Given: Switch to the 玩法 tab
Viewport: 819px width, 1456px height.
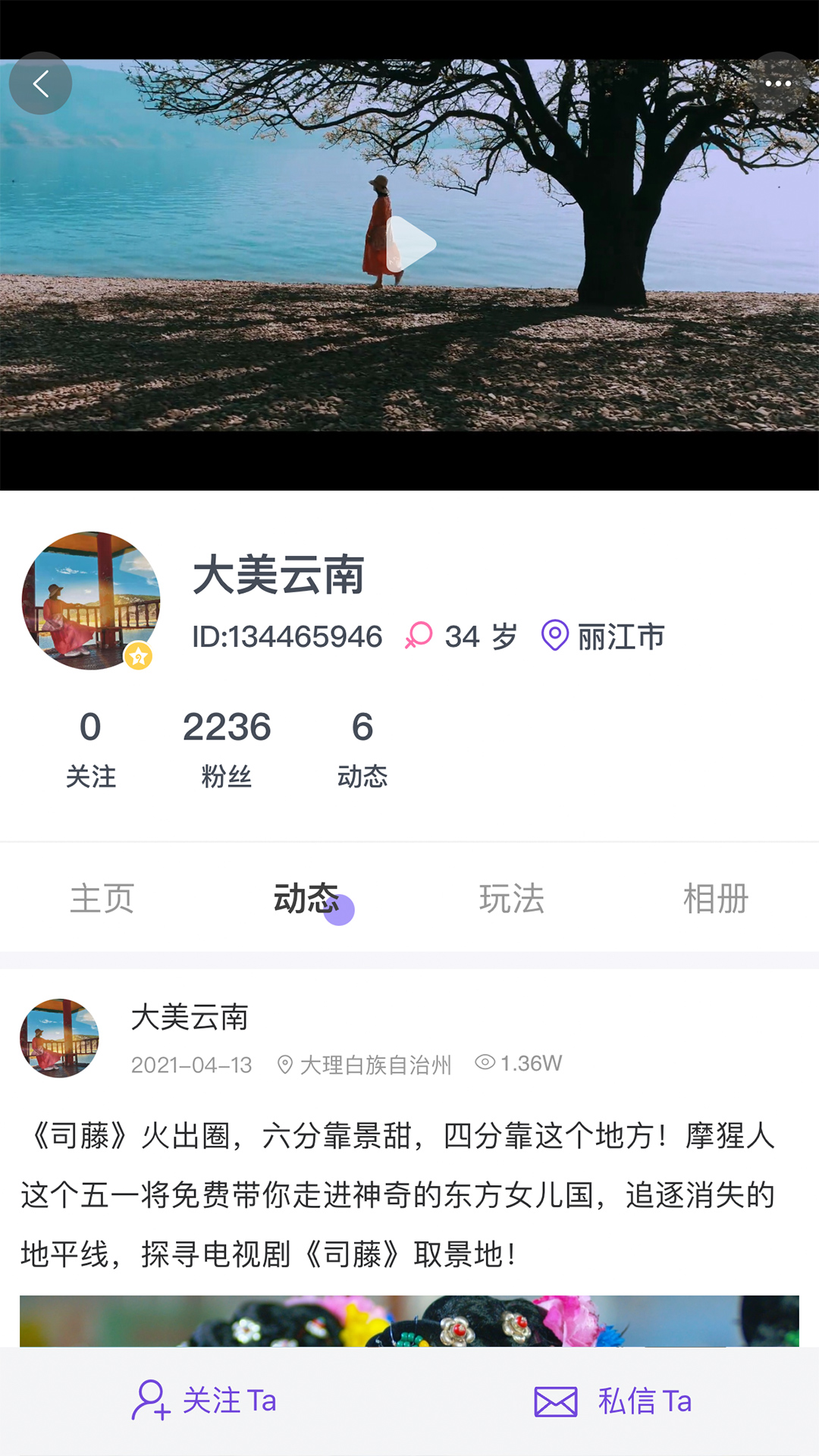Looking at the screenshot, I should 511,899.
